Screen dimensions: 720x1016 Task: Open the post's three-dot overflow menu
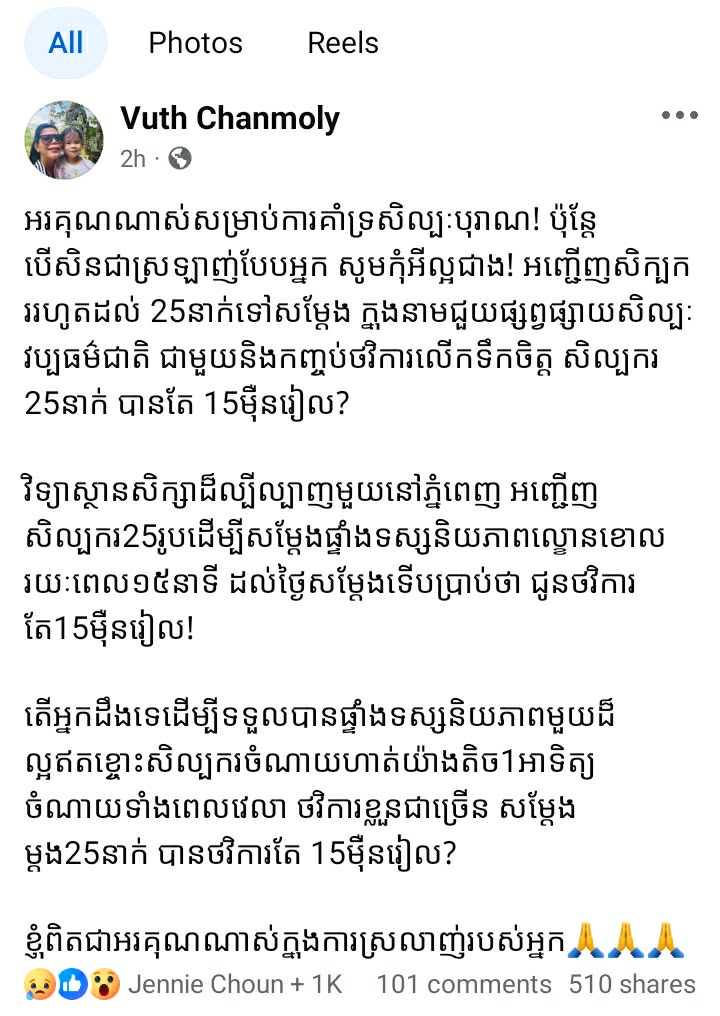click(x=679, y=116)
